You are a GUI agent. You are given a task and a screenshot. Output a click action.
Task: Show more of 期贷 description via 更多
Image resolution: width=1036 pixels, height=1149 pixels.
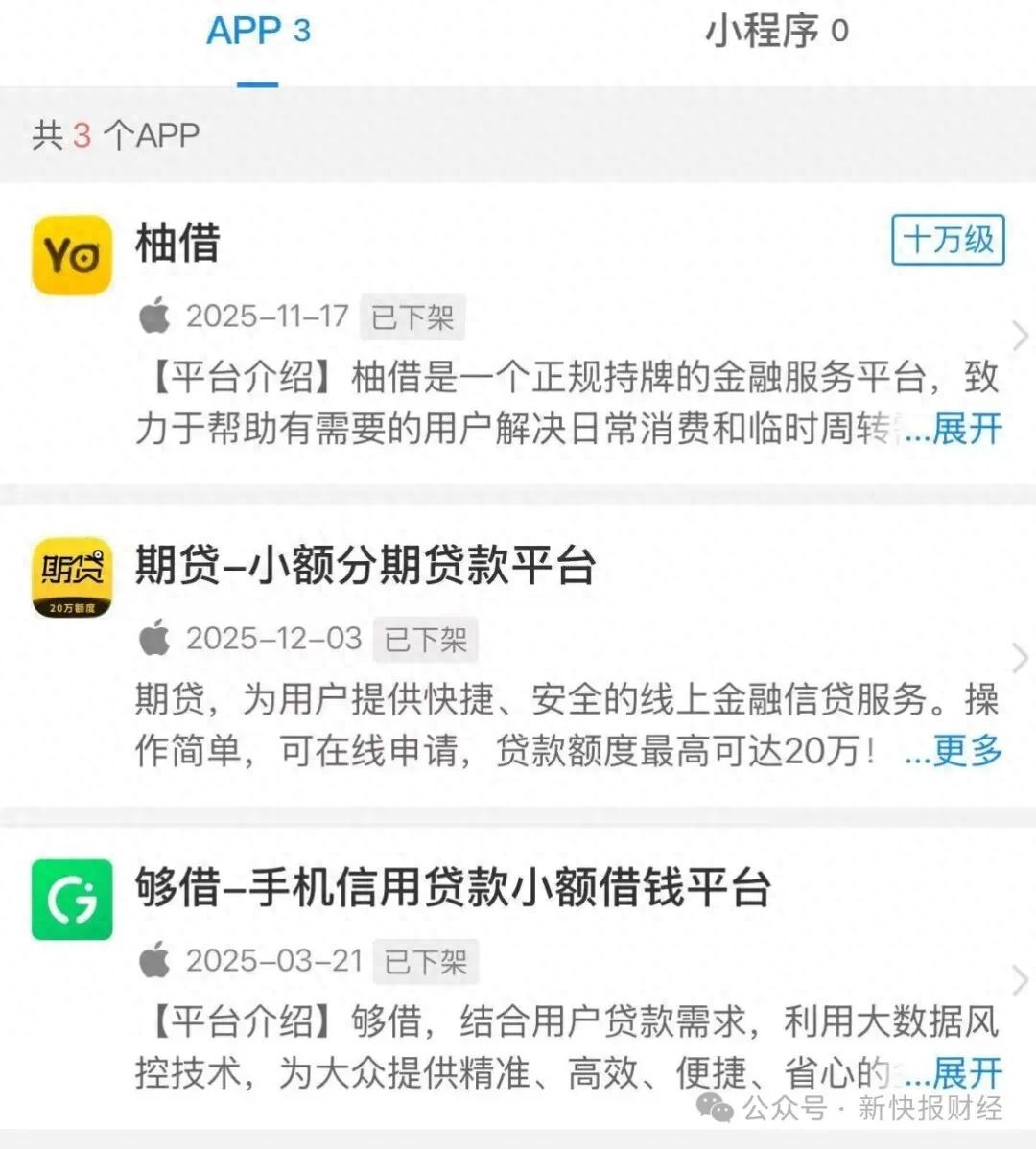coord(967,751)
